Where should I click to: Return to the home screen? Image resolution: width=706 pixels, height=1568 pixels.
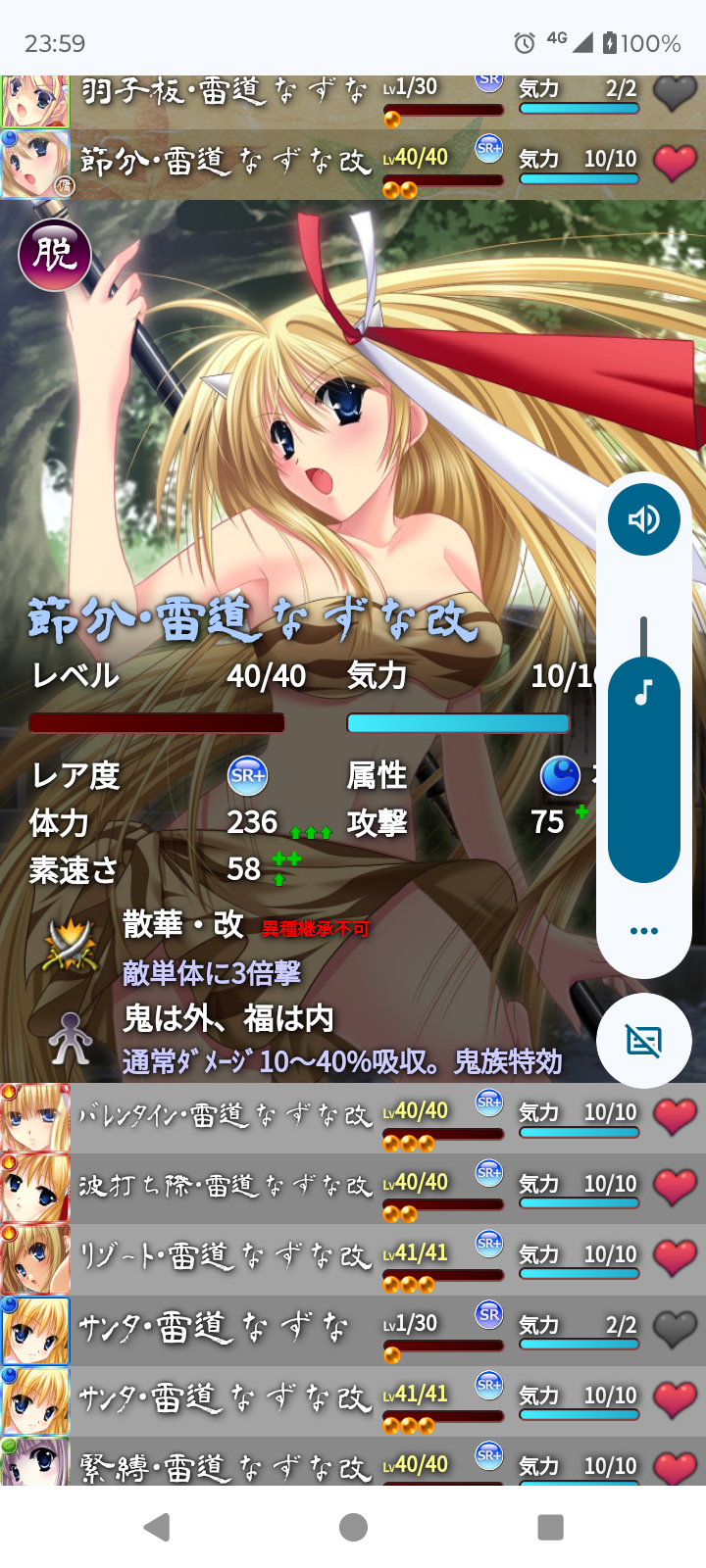coord(353,1527)
